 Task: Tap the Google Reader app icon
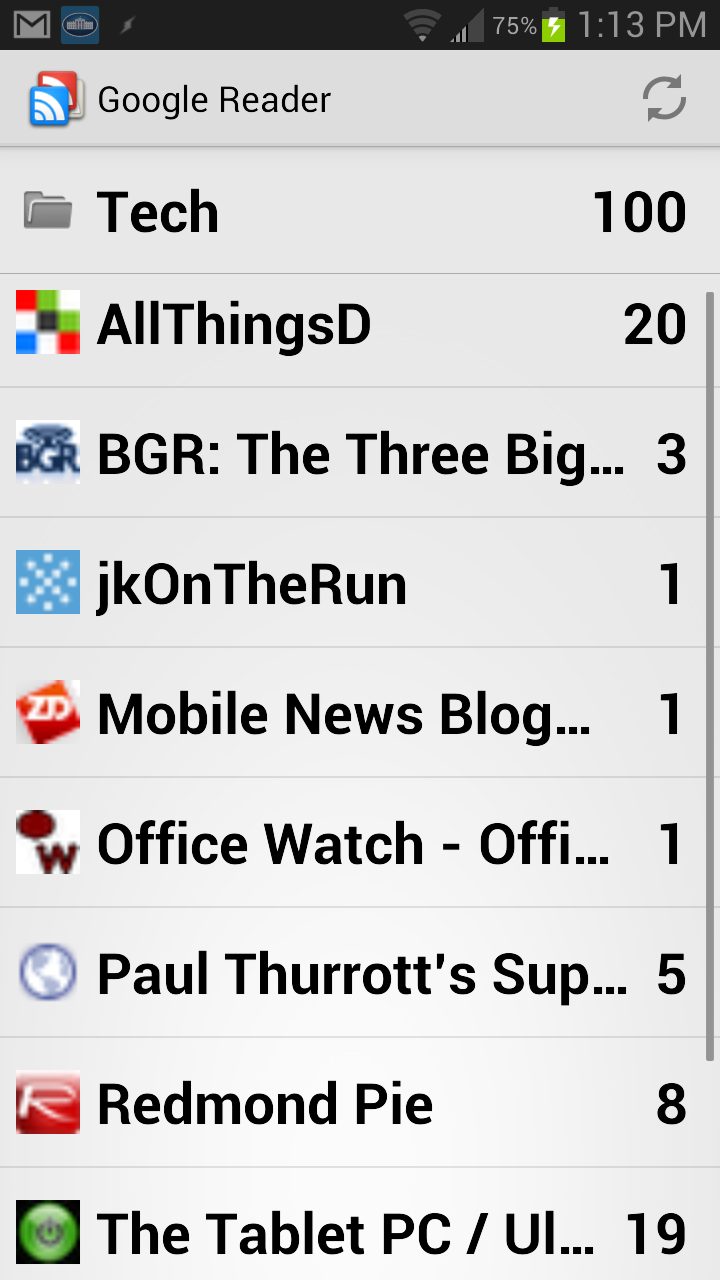(54, 99)
